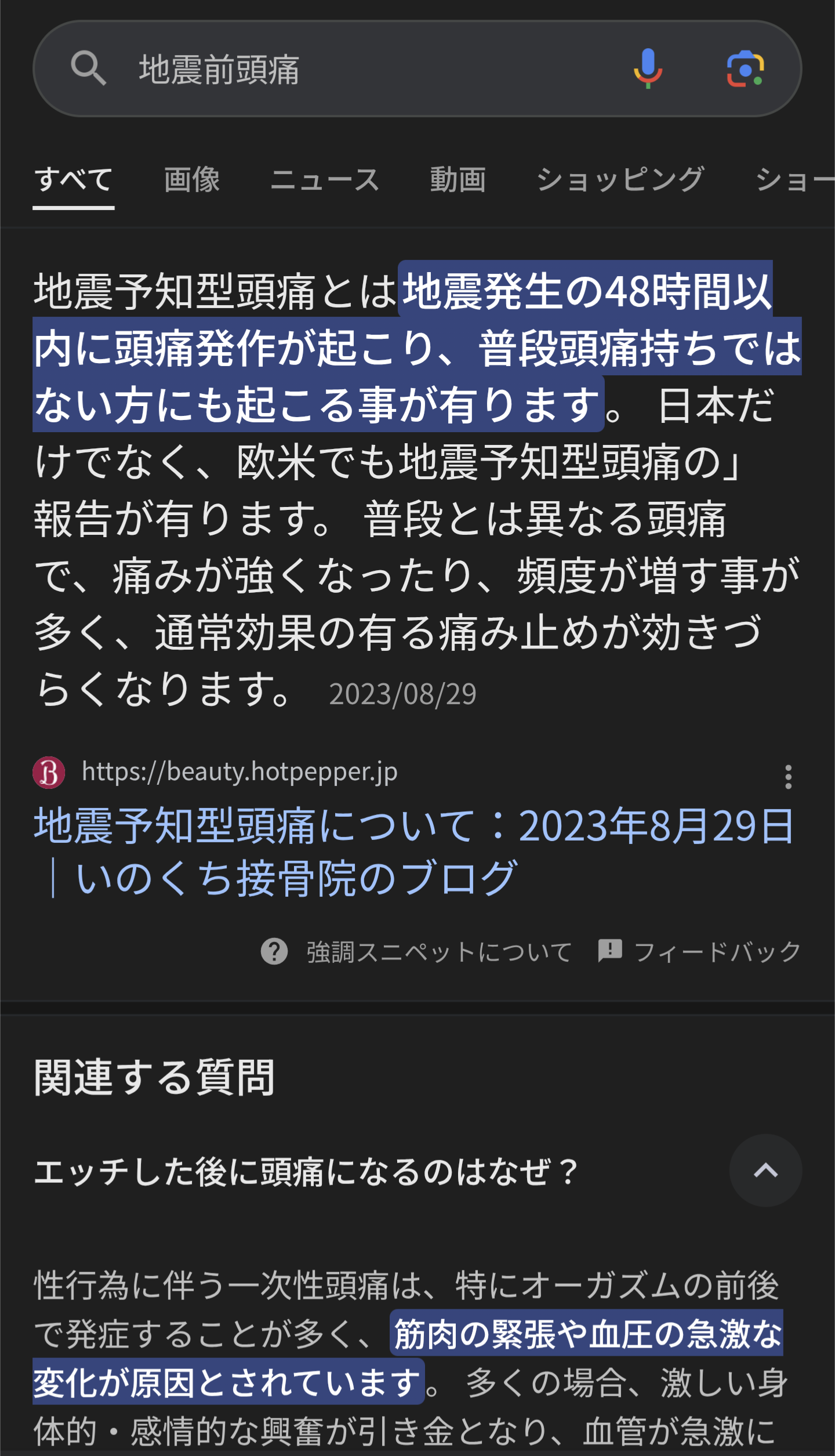Select the すべて tab
This screenshot has height=1456, width=835.
point(74,179)
